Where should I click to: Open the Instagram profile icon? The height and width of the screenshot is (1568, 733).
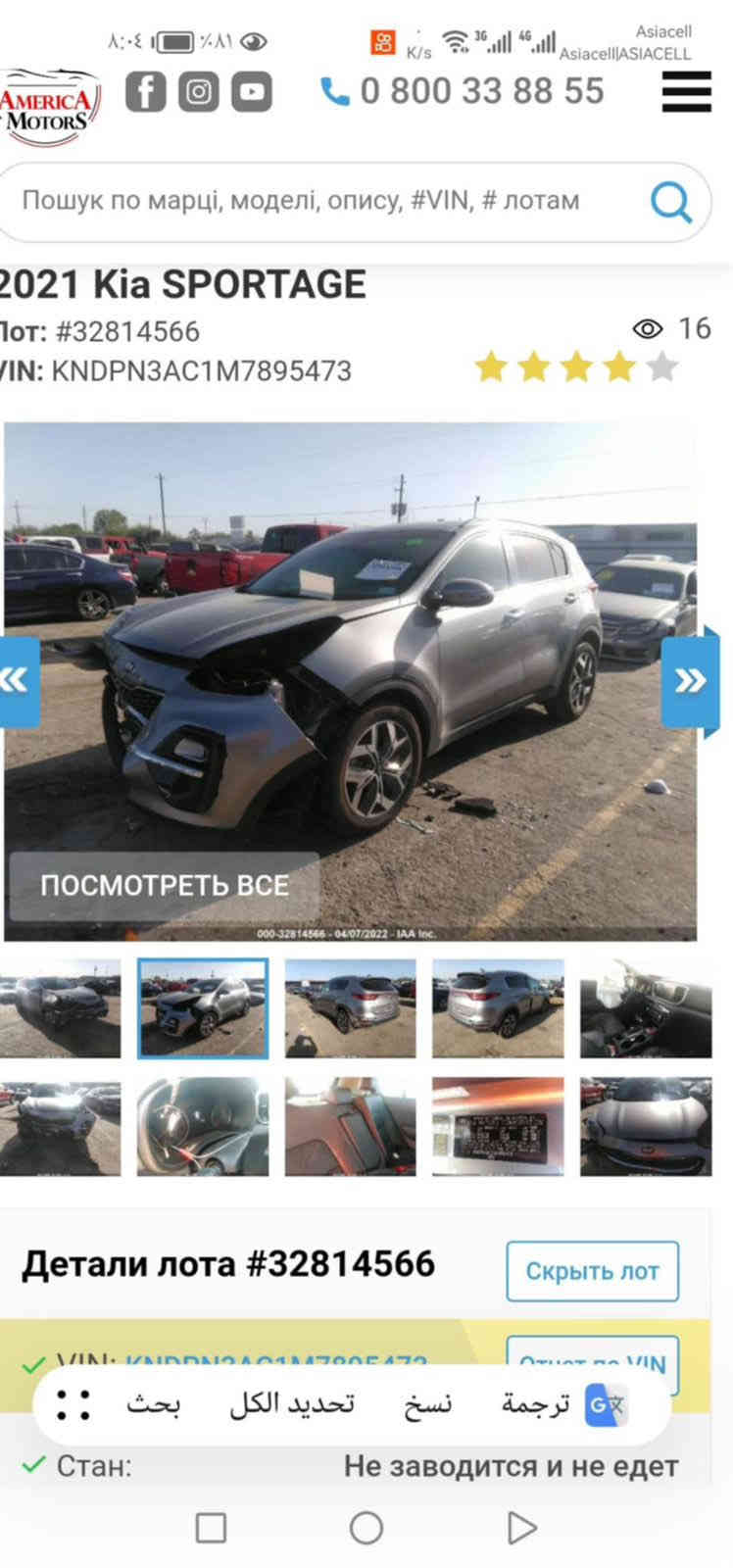(198, 92)
